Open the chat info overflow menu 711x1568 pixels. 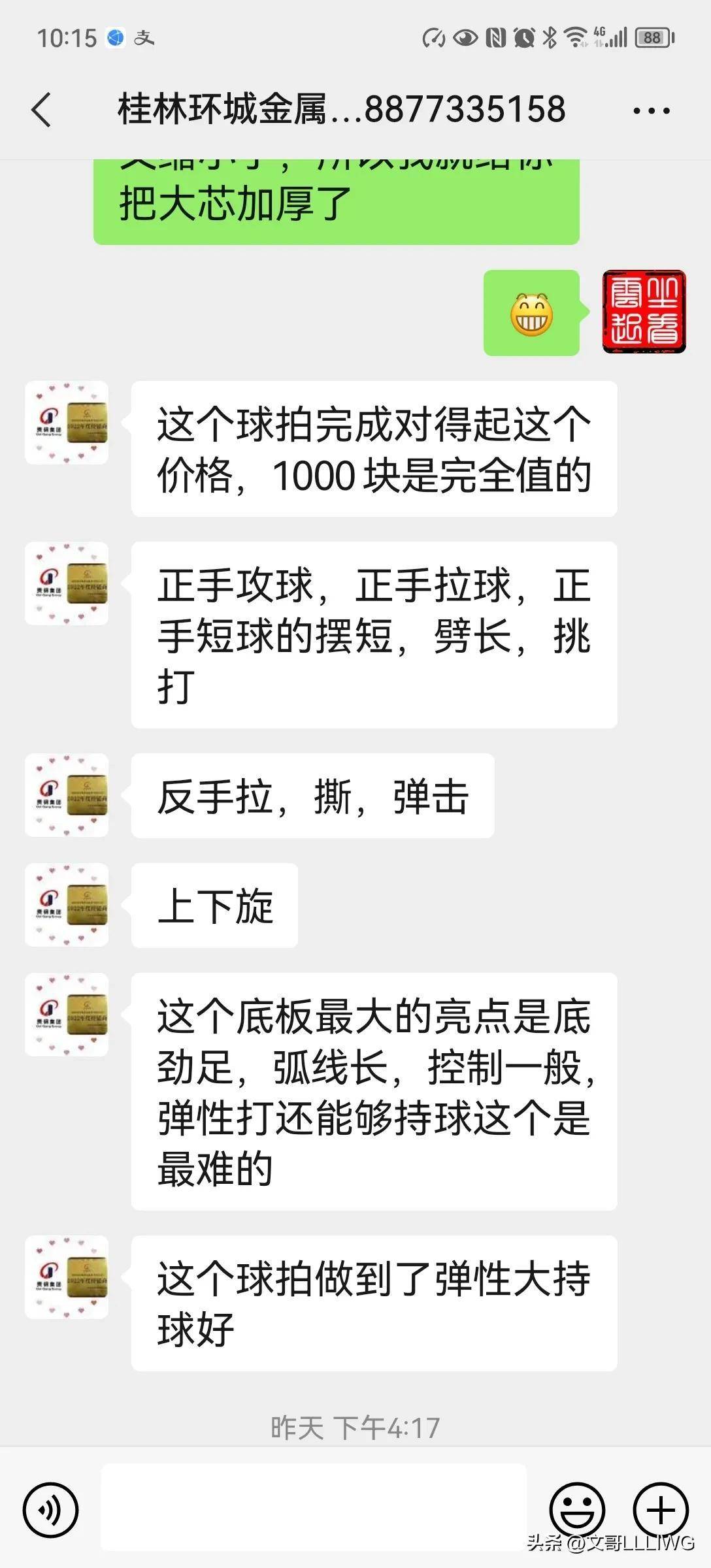click(x=651, y=110)
